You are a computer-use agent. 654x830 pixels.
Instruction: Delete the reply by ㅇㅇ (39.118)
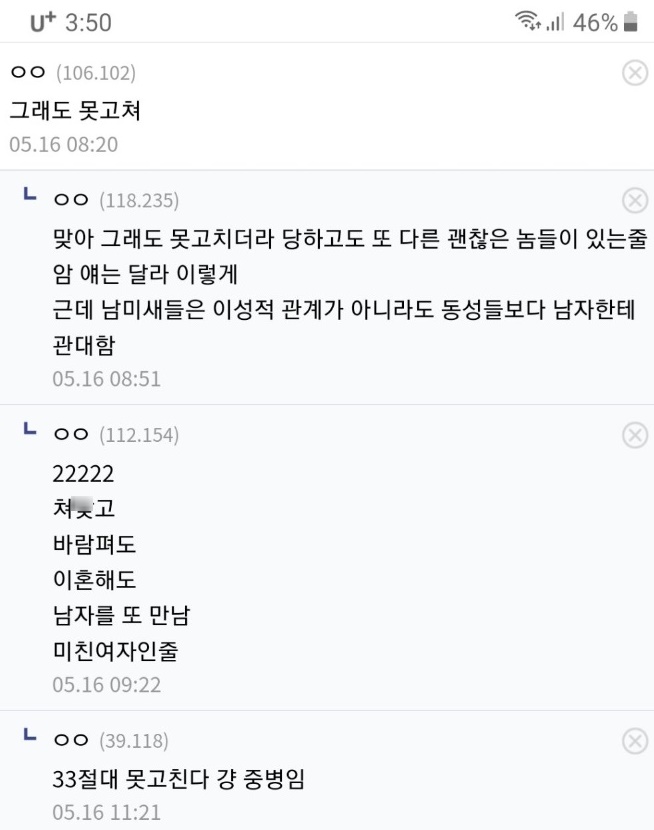634,741
